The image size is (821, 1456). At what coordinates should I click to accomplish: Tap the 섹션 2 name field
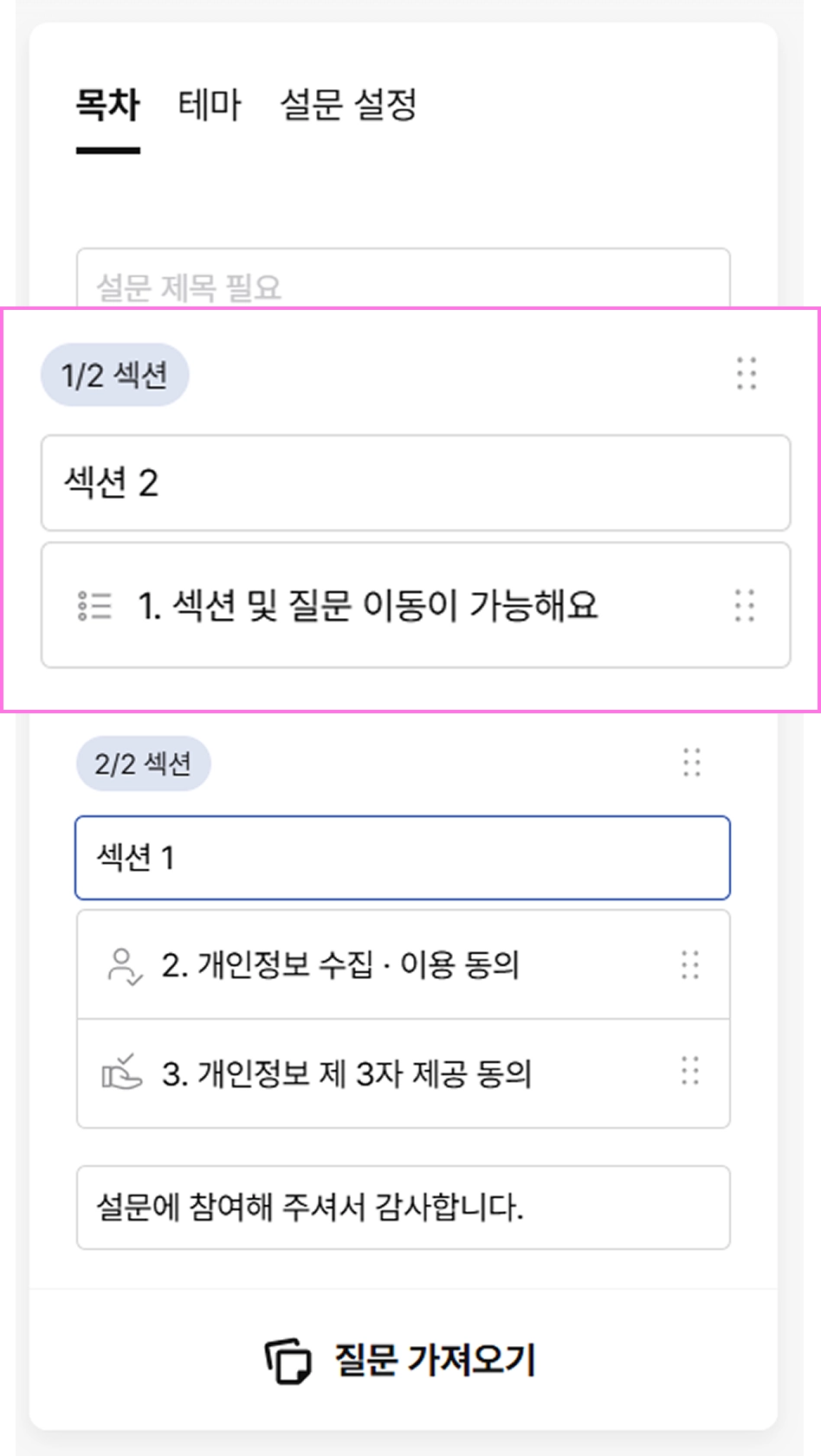pos(416,483)
